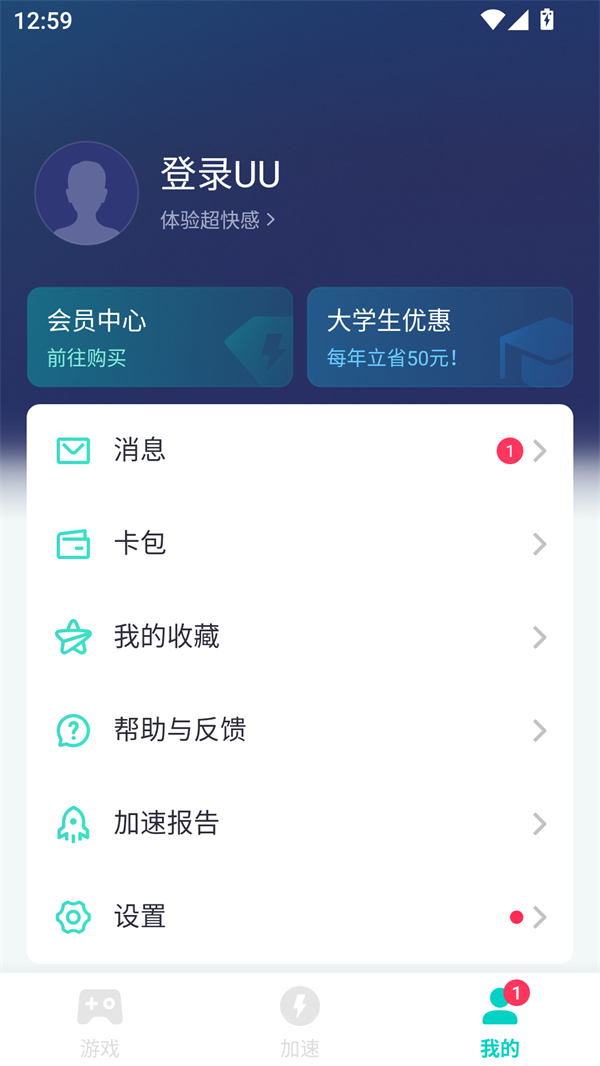
Task: Open the 会员中心 membership card
Action: pos(160,337)
